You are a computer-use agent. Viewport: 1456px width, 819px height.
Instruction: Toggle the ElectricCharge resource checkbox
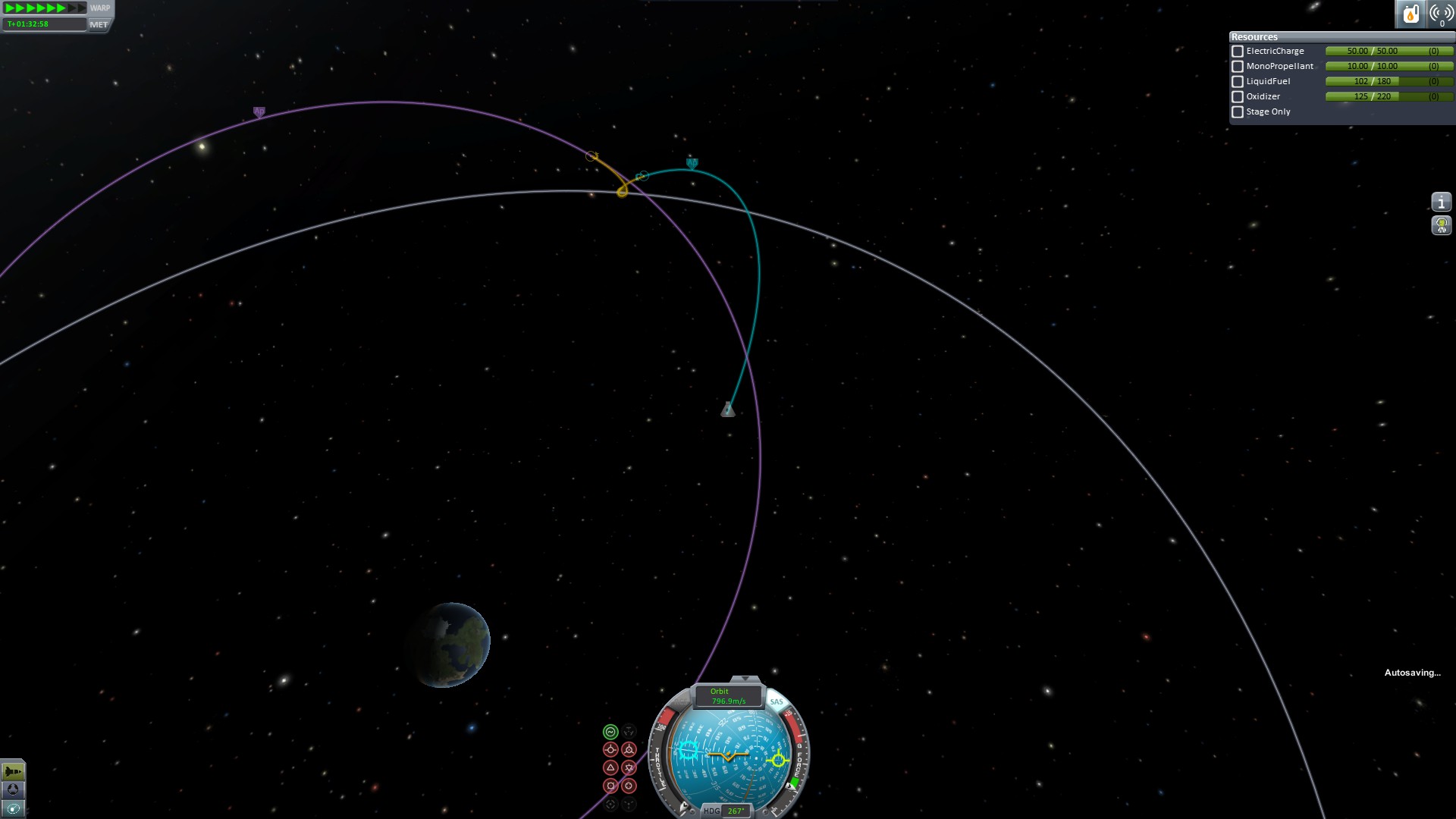[x=1238, y=52]
